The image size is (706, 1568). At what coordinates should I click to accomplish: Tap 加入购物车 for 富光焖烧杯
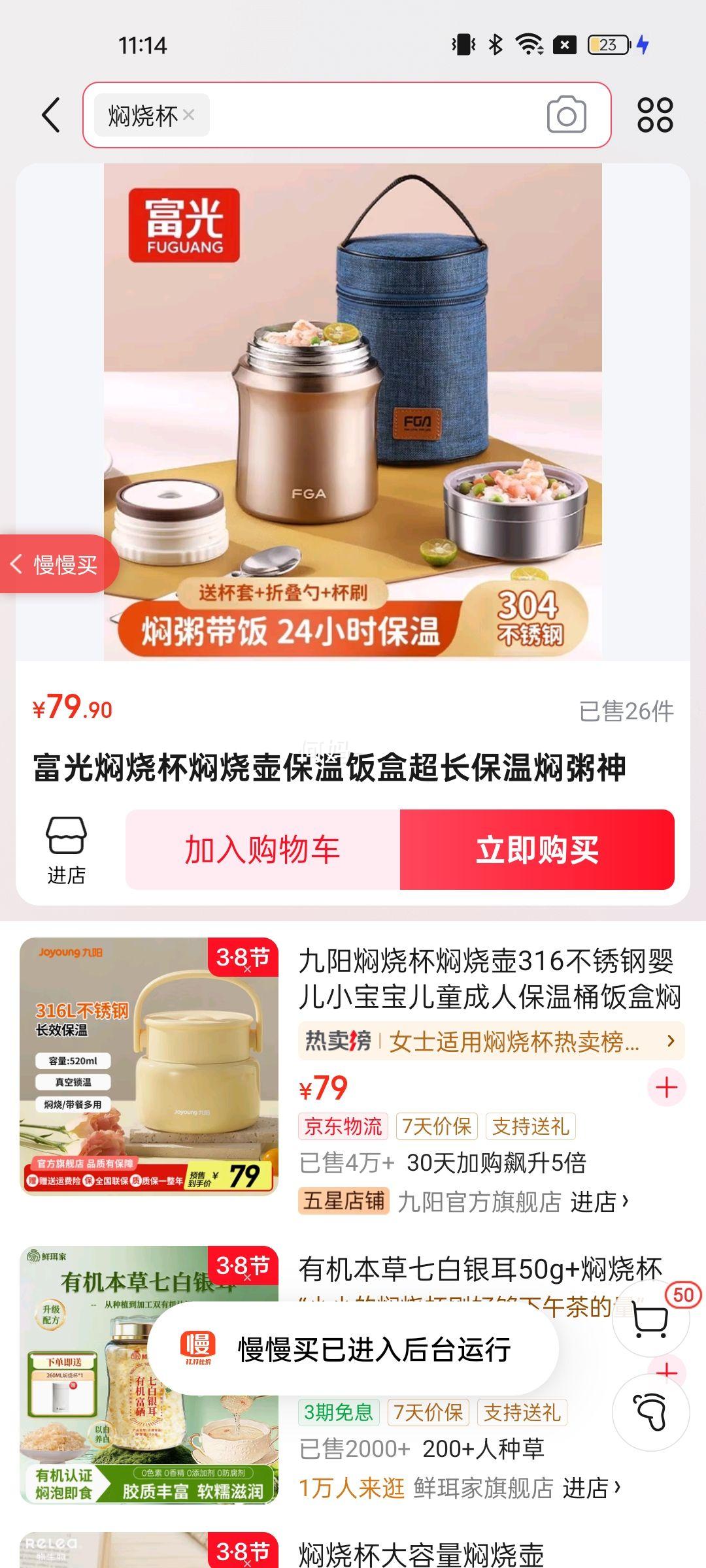pyautogui.click(x=262, y=849)
